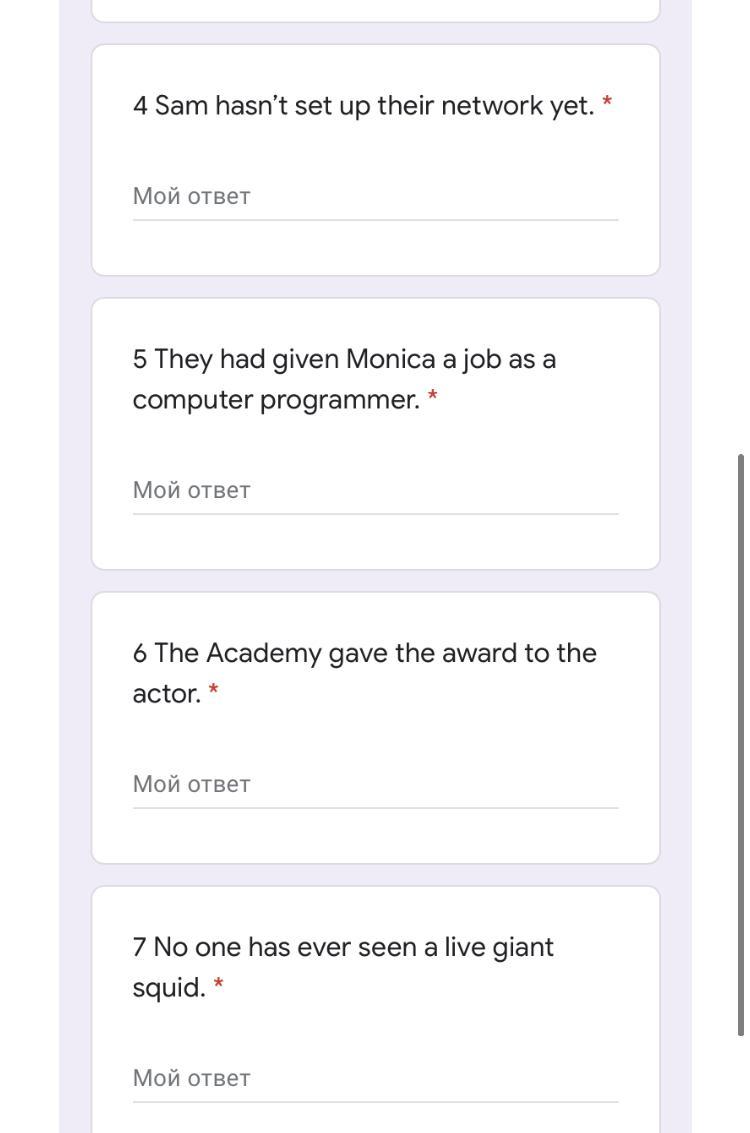Focus the answer field under the Monica question
This screenshot has height=1133, width=750.
[x=375, y=491]
